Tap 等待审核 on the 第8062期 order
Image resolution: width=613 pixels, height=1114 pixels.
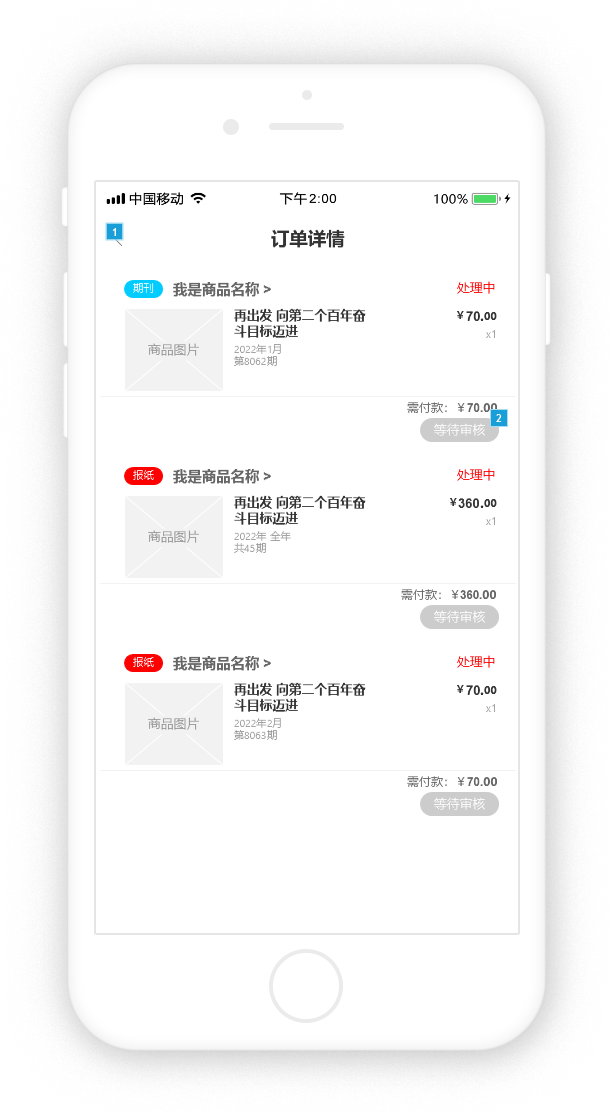tap(459, 431)
